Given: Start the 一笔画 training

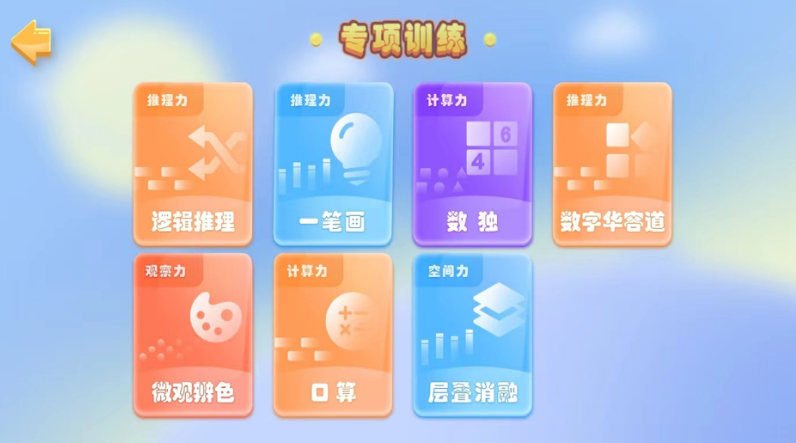Looking at the screenshot, I should 332,165.
